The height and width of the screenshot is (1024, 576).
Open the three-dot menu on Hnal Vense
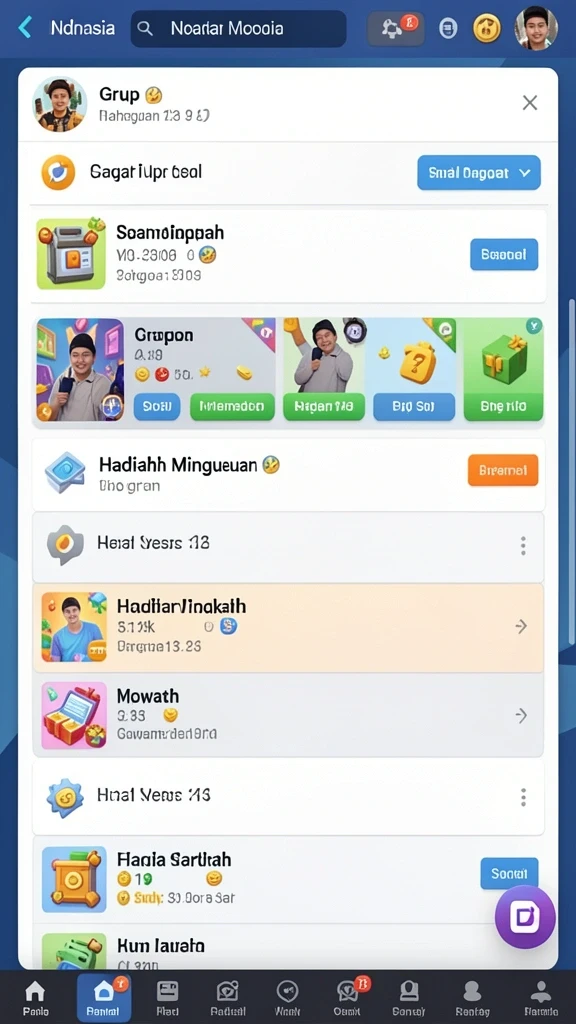click(x=523, y=797)
